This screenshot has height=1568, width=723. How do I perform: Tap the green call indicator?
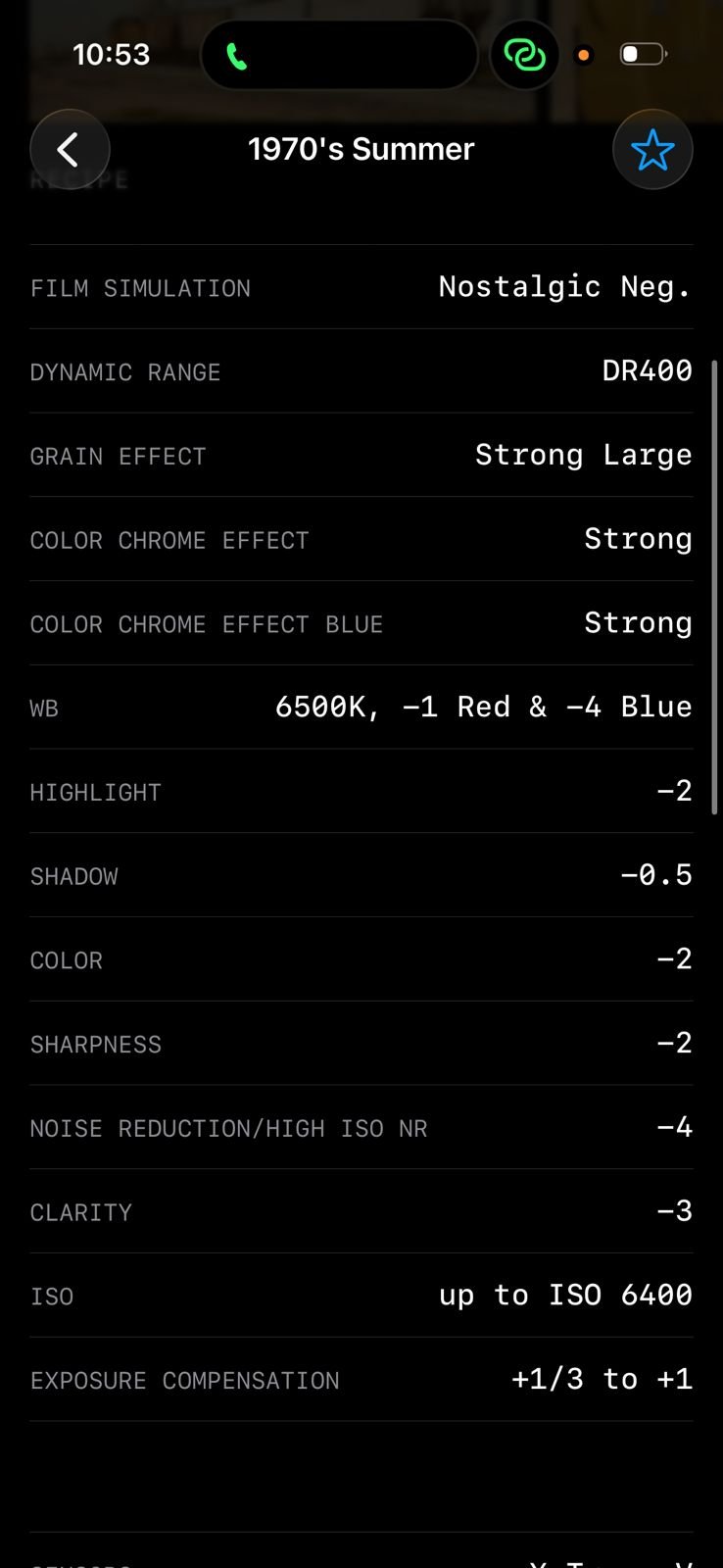(x=236, y=56)
